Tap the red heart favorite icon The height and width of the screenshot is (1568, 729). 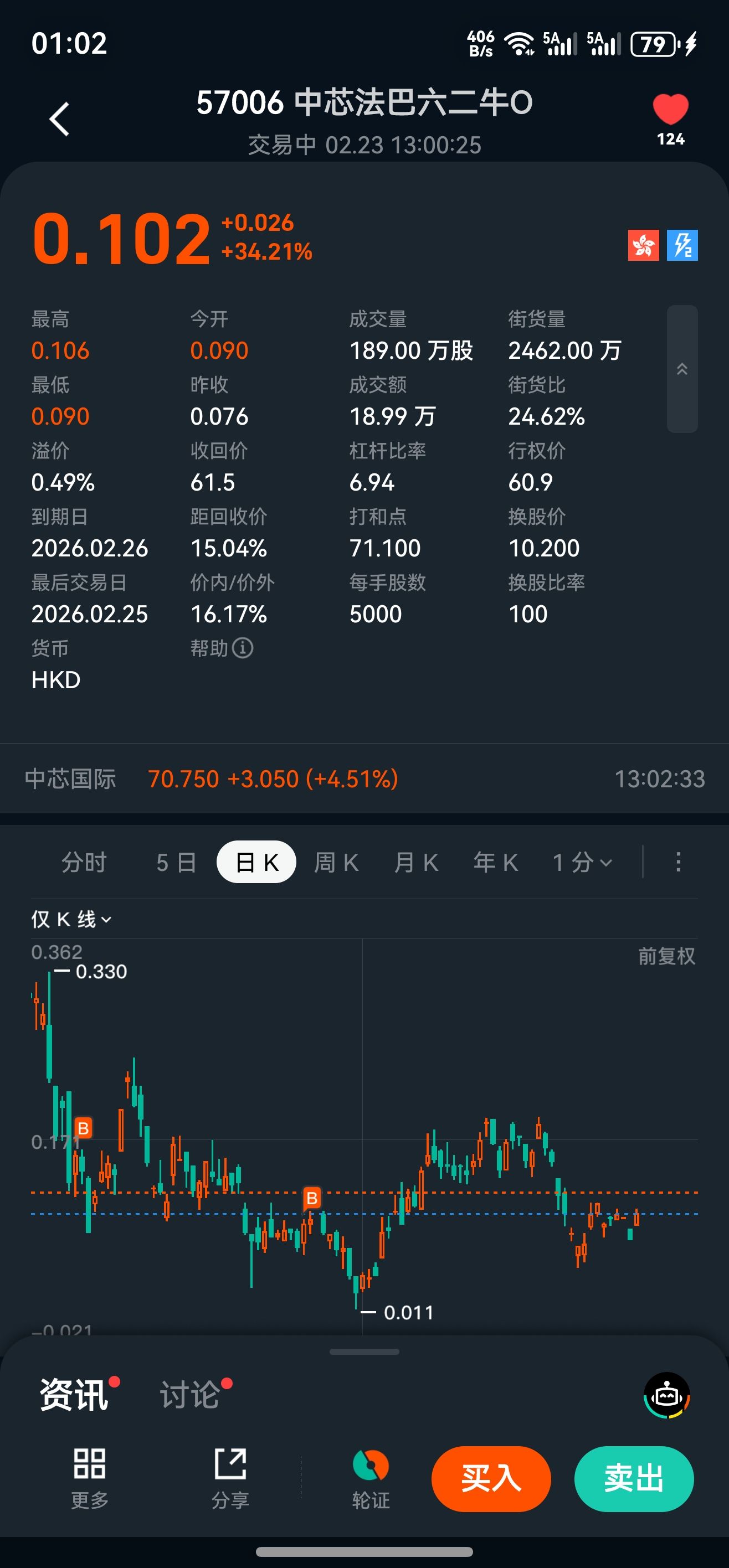click(x=670, y=110)
